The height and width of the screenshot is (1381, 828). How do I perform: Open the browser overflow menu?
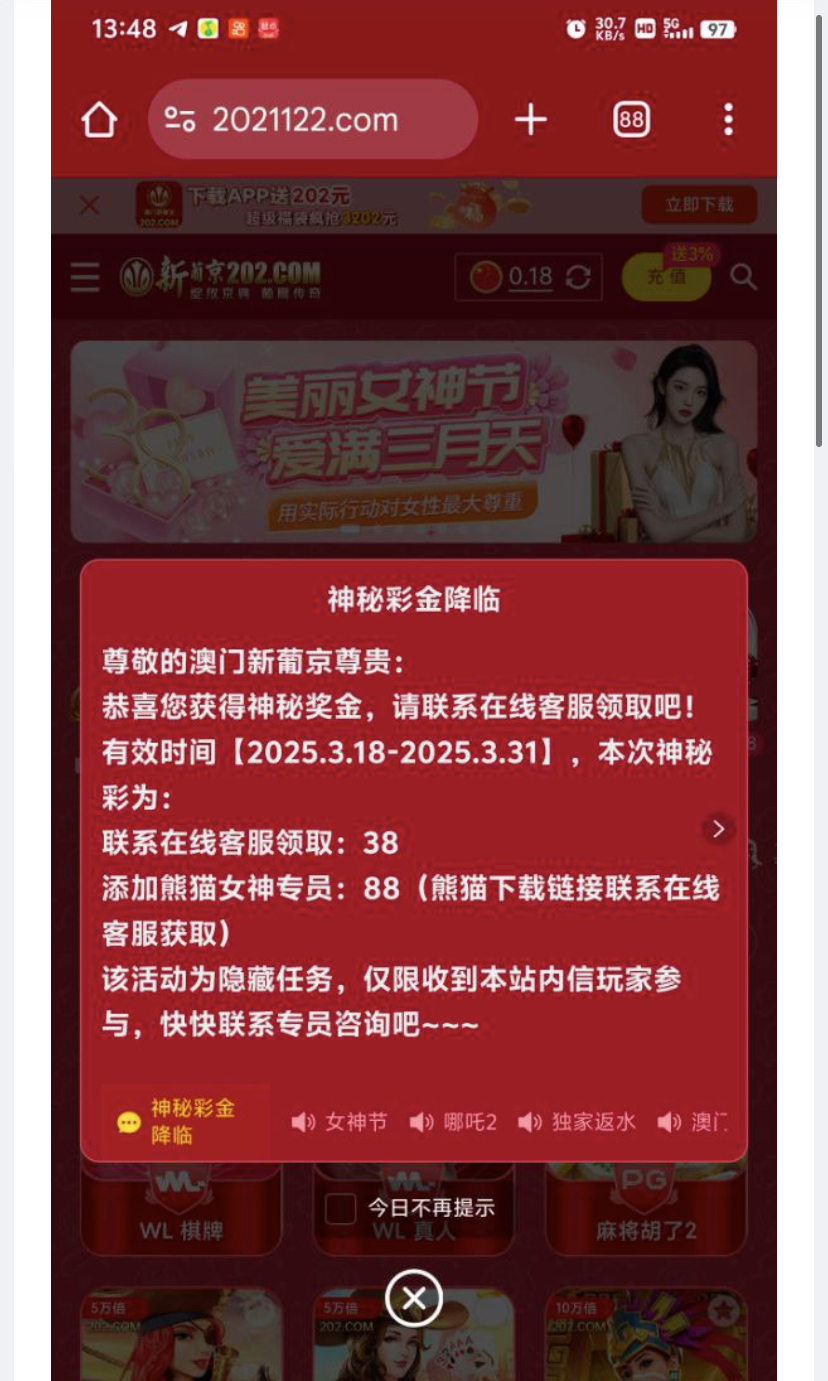tap(728, 121)
